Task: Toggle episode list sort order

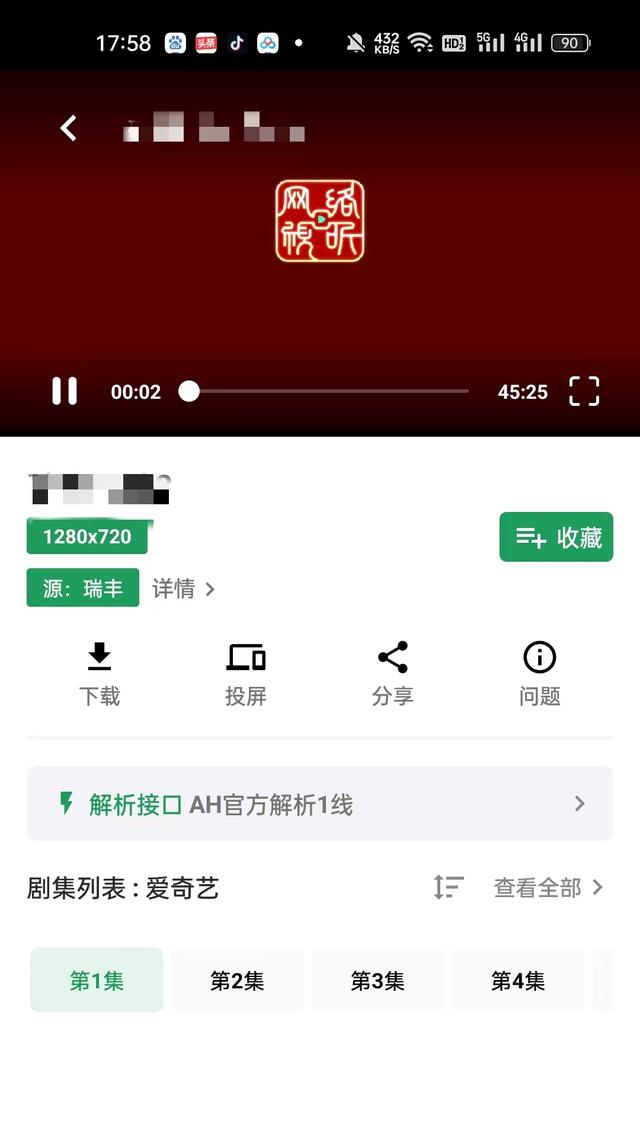Action: click(448, 887)
